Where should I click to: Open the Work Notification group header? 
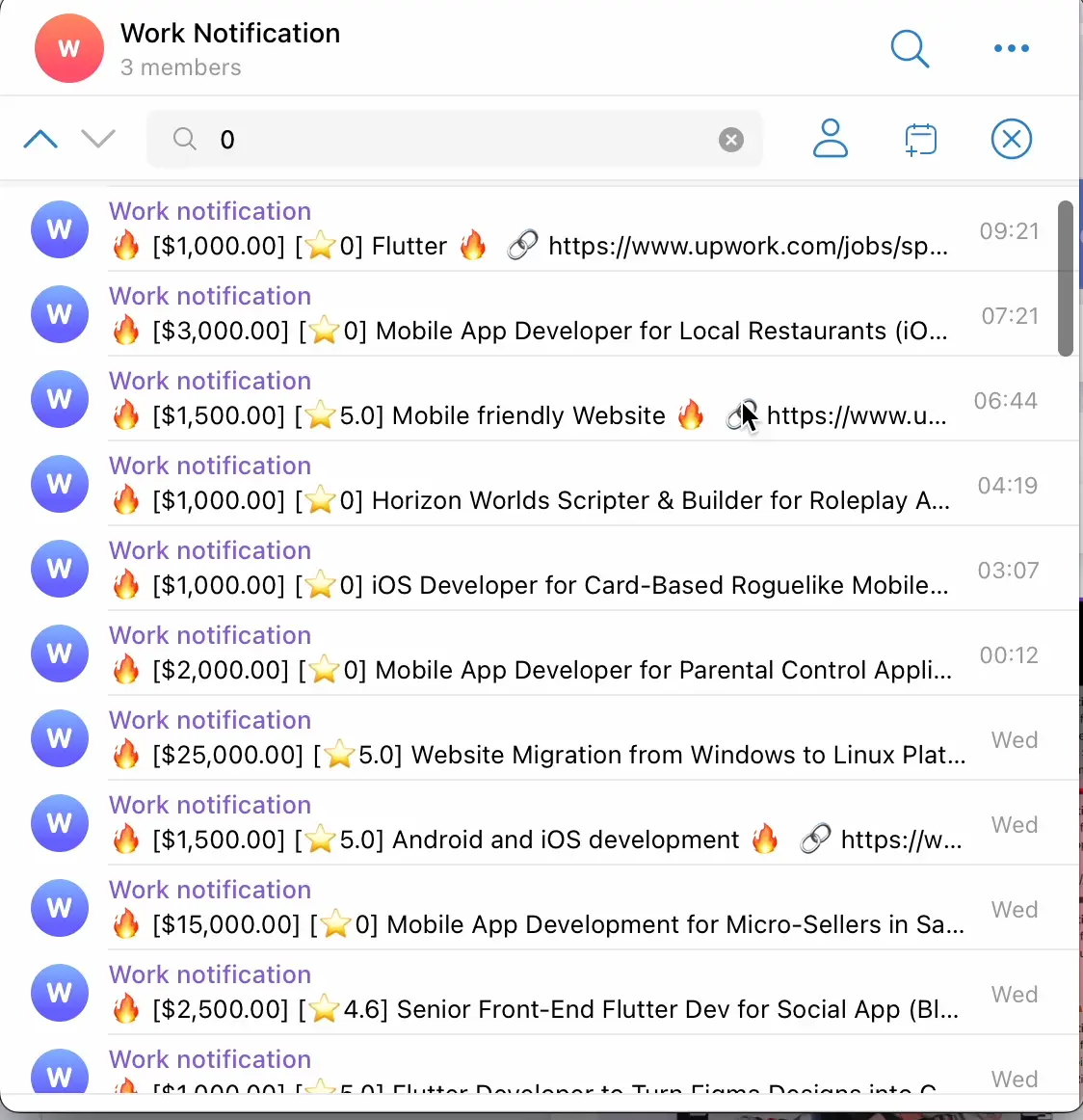[229, 47]
